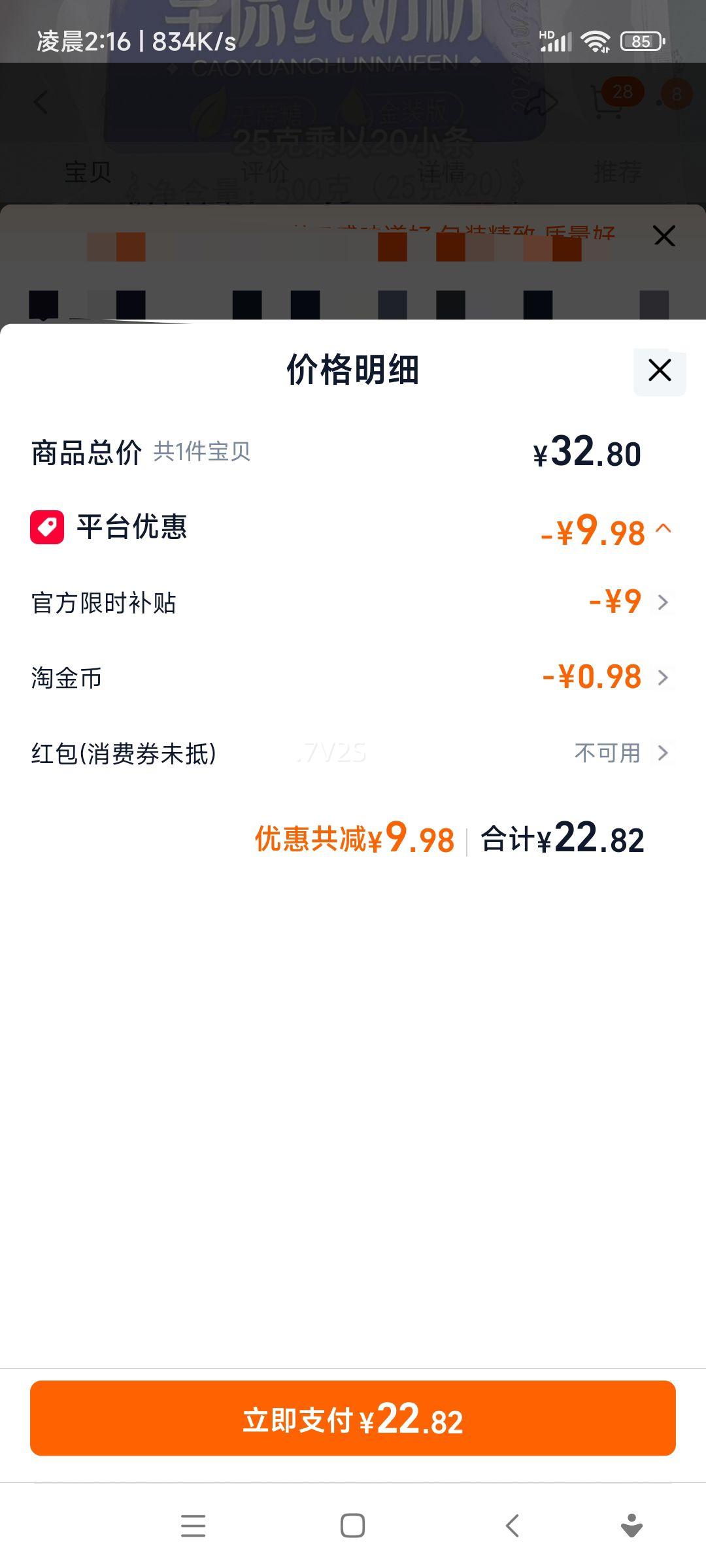
Task: Collapse the 平台优惠 discount details
Action: coord(665,530)
